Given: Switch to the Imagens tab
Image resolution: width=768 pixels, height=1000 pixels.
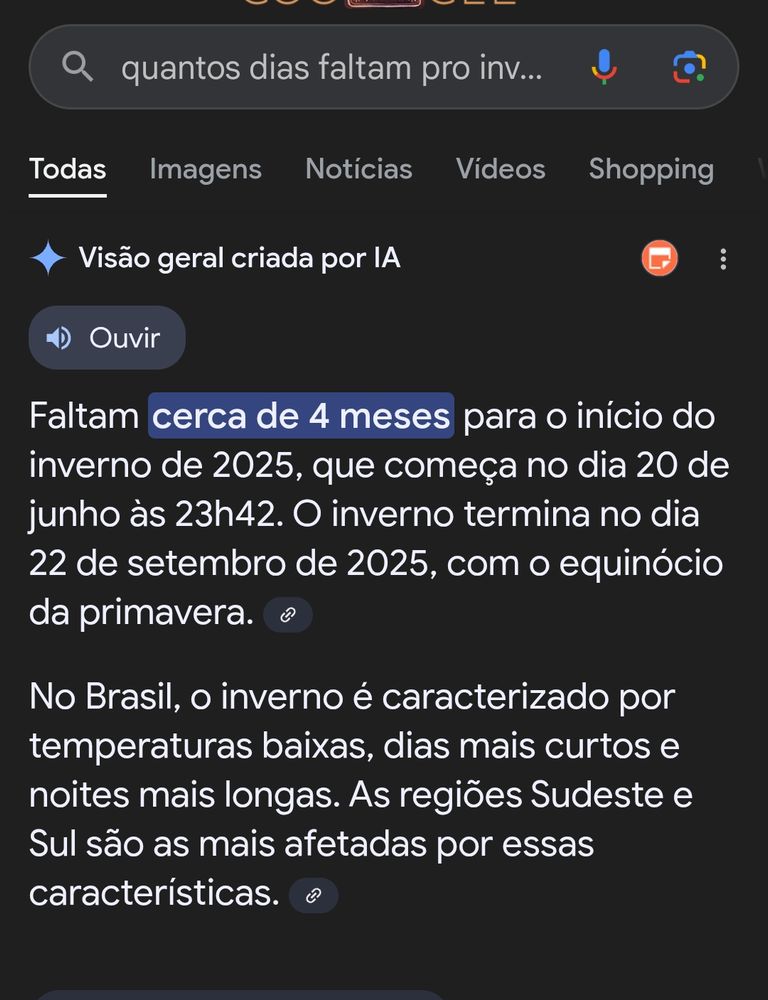Looking at the screenshot, I should pyautogui.click(x=205, y=169).
